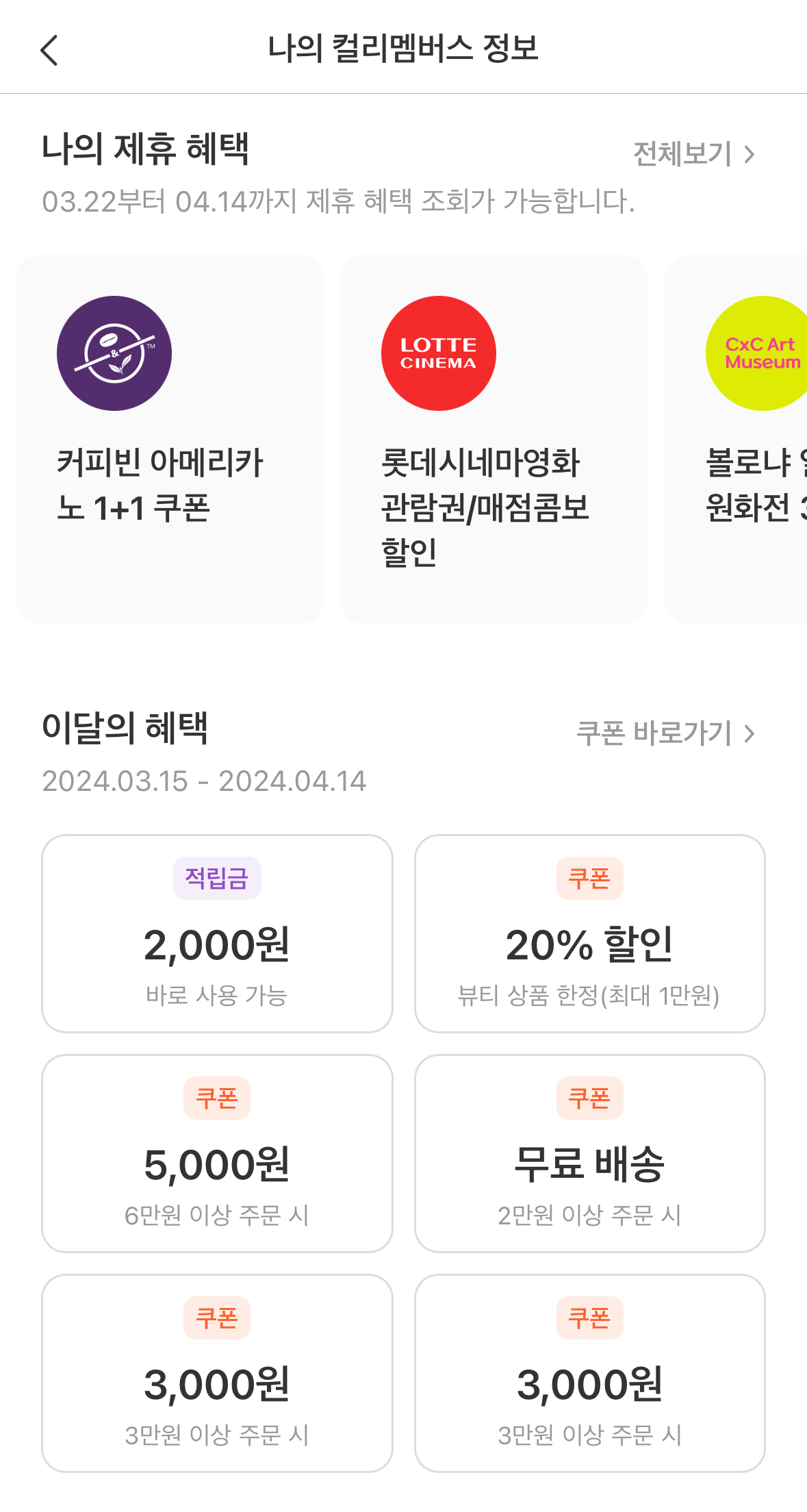Image resolution: width=807 pixels, height=1512 pixels.
Task: Tap 쿠폰 바로가기 link
Action: pyautogui.click(x=665, y=733)
